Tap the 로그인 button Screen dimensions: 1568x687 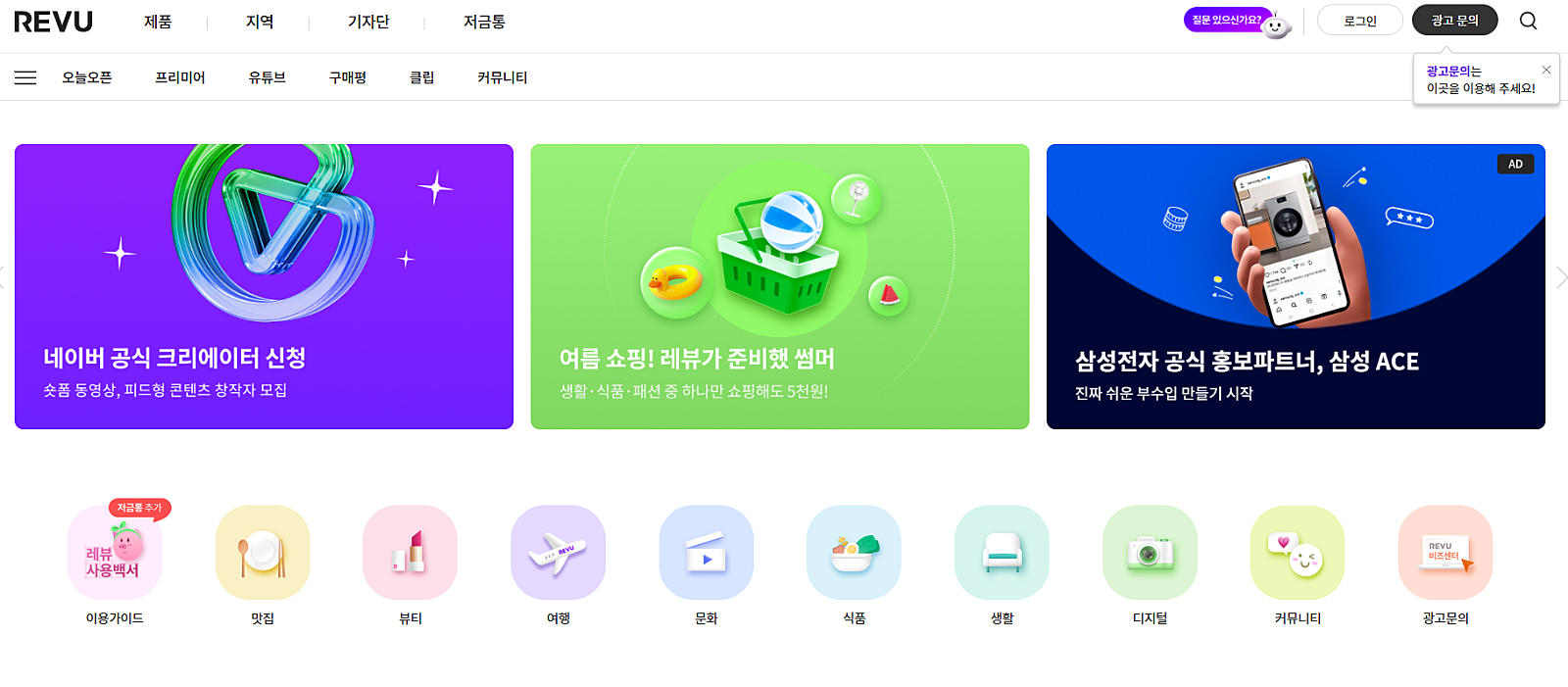tap(1359, 21)
